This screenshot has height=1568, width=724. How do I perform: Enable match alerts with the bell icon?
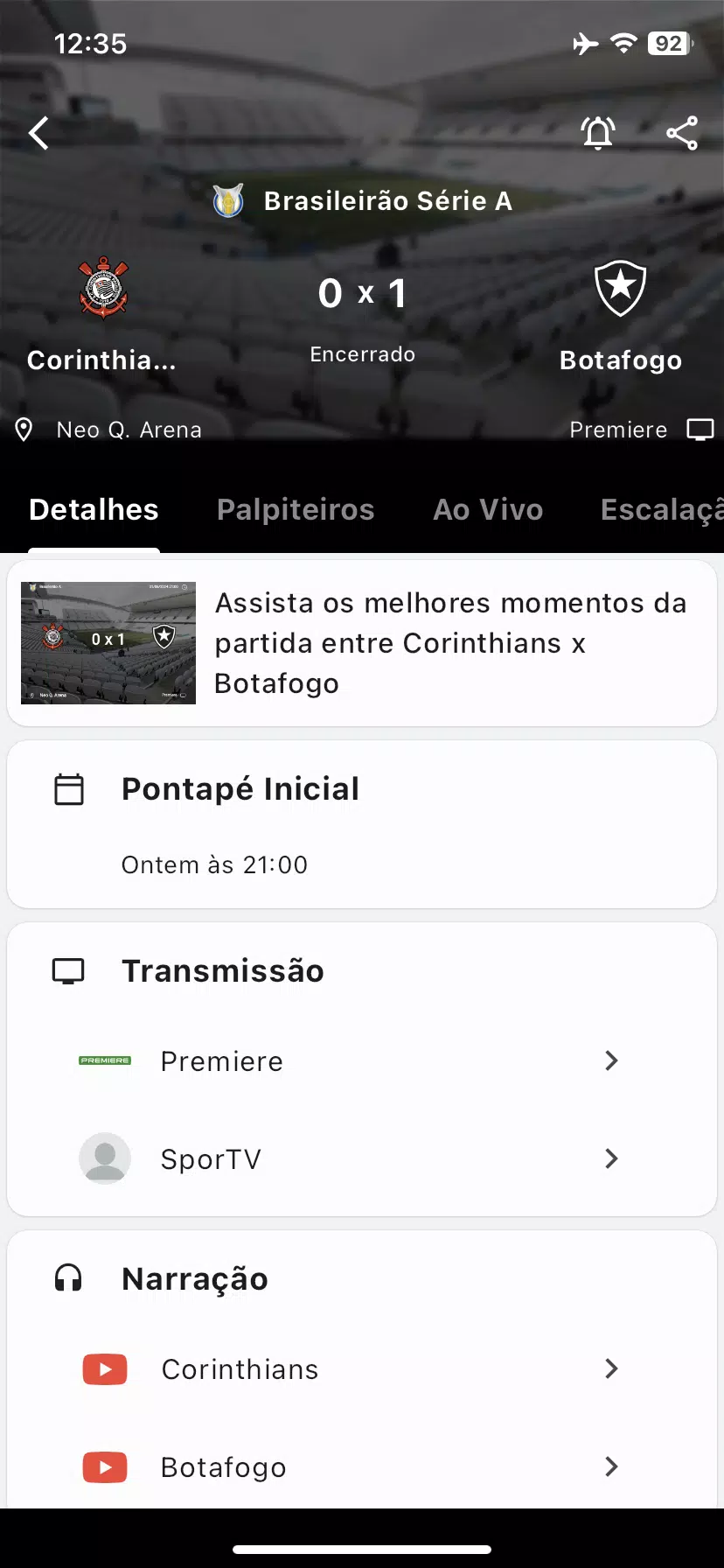(x=598, y=133)
